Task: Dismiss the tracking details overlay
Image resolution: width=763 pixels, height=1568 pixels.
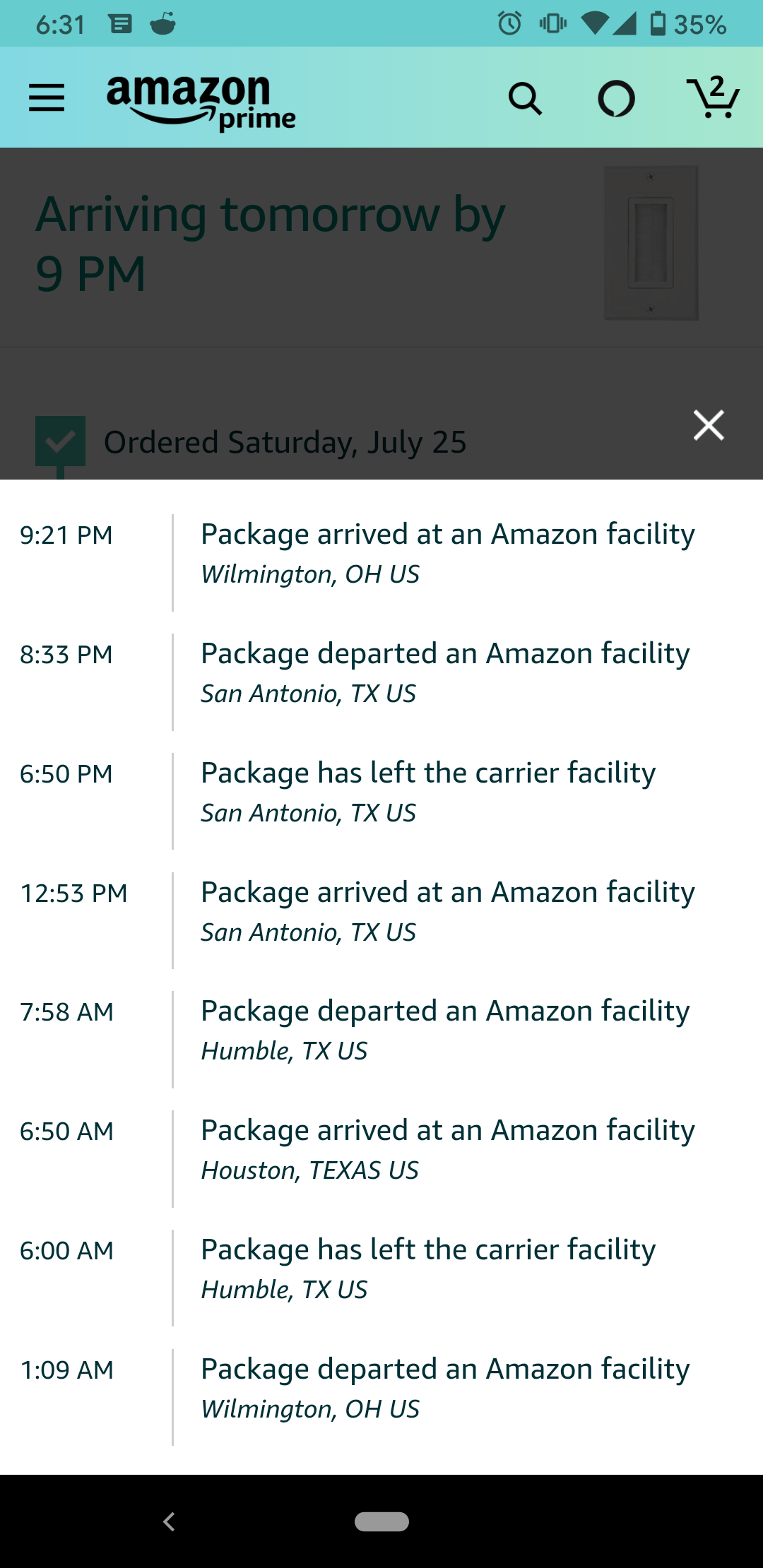Action: [709, 424]
